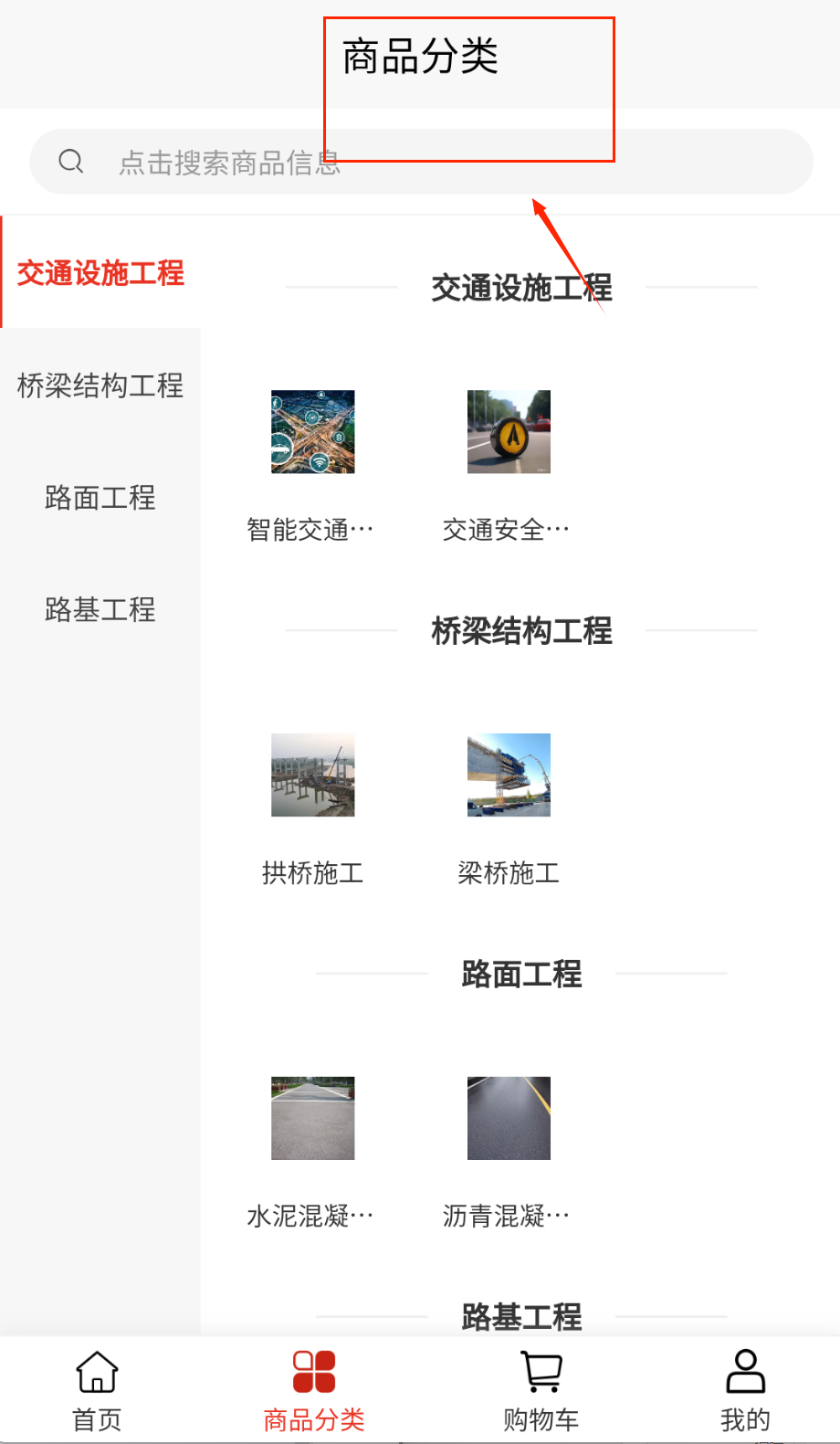Select 交通设施工程 in the side category list
Viewport: 840px width, 1444px height.
pyautogui.click(x=100, y=273)
